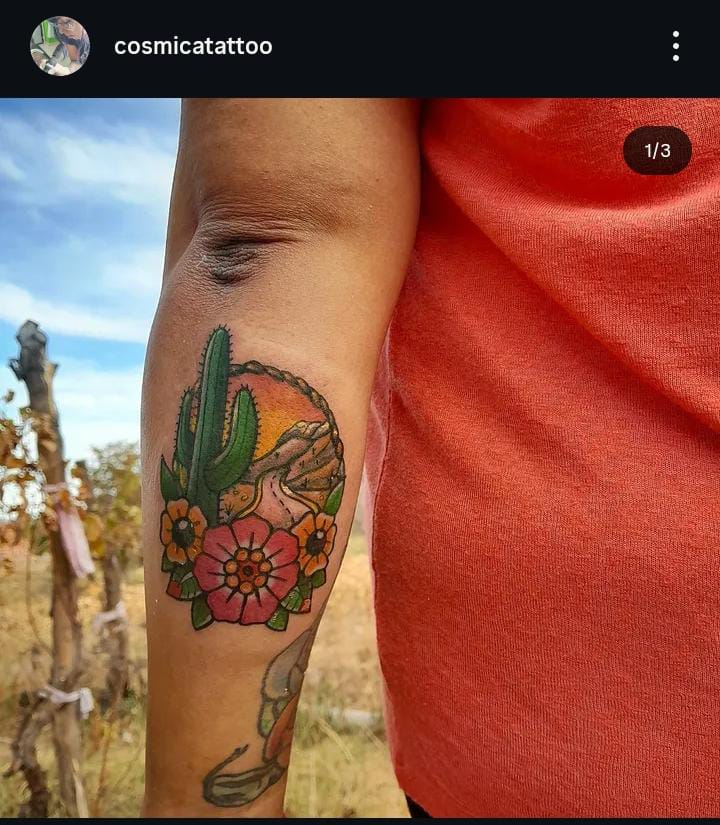The image size is (720, 825).
Task: Open the post's three-dot overflow menu
Action: (676, 46)
